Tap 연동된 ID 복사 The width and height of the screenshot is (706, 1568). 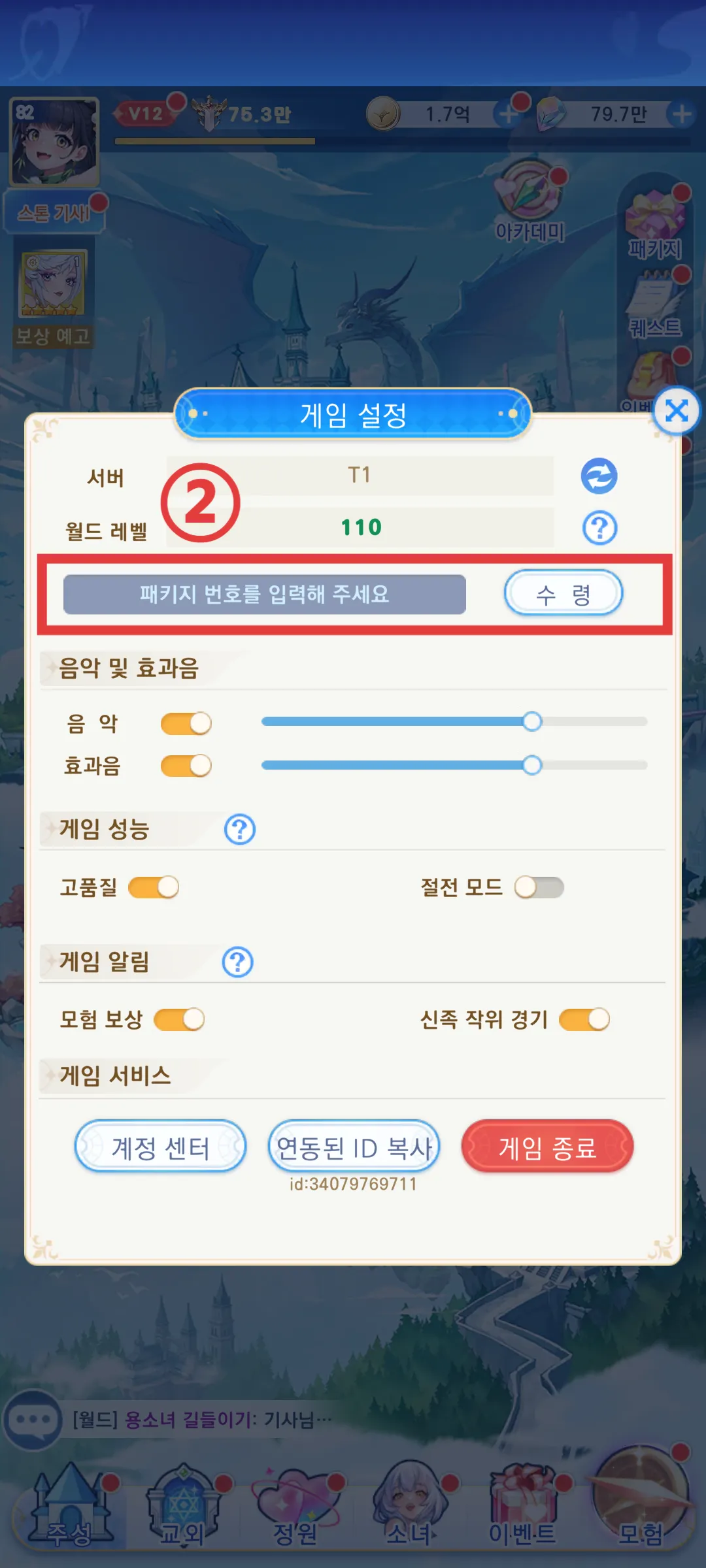(354, 1147)
